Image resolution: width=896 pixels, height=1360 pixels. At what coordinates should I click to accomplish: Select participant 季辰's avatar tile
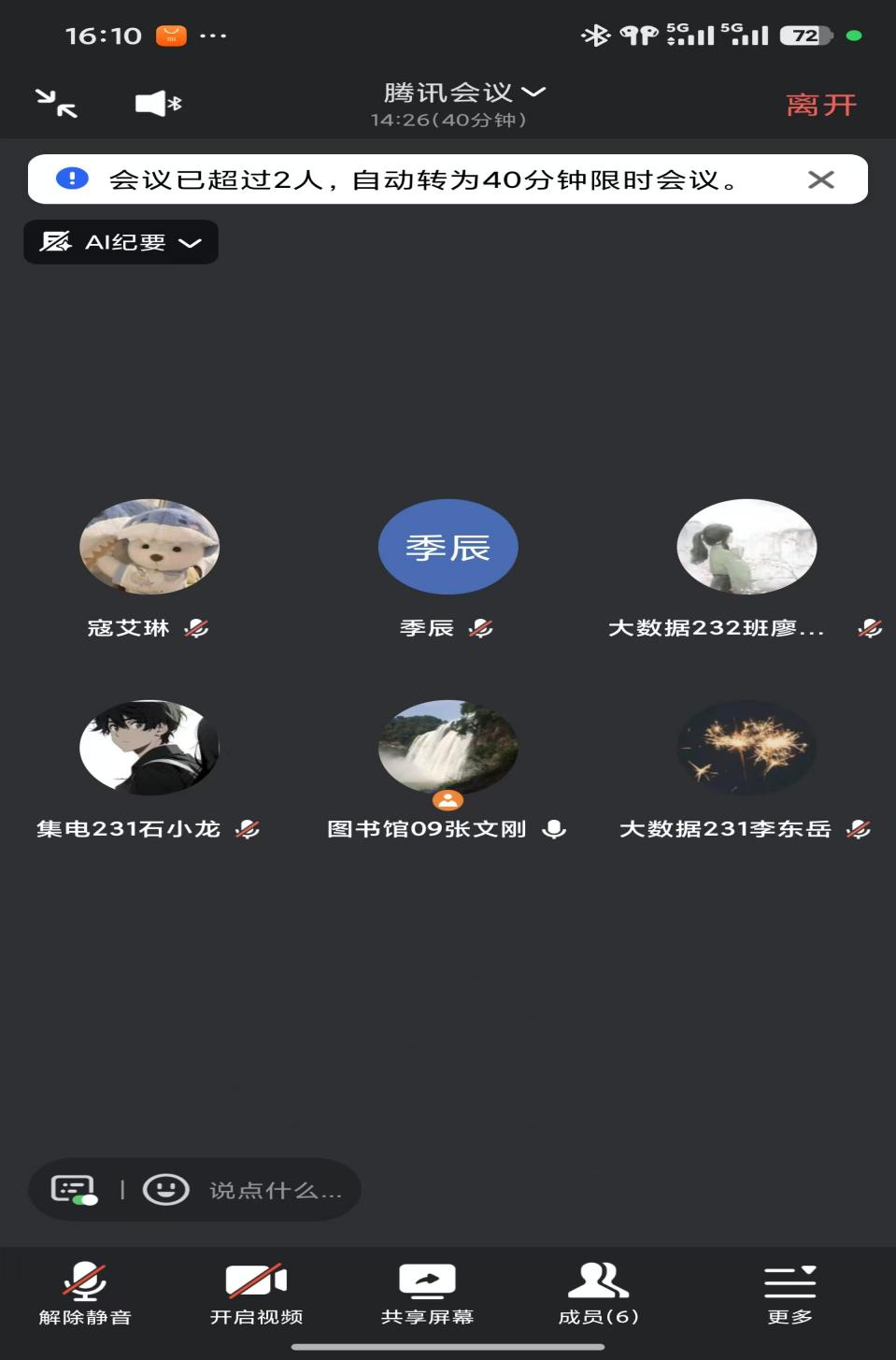click(x=448, y=547)
